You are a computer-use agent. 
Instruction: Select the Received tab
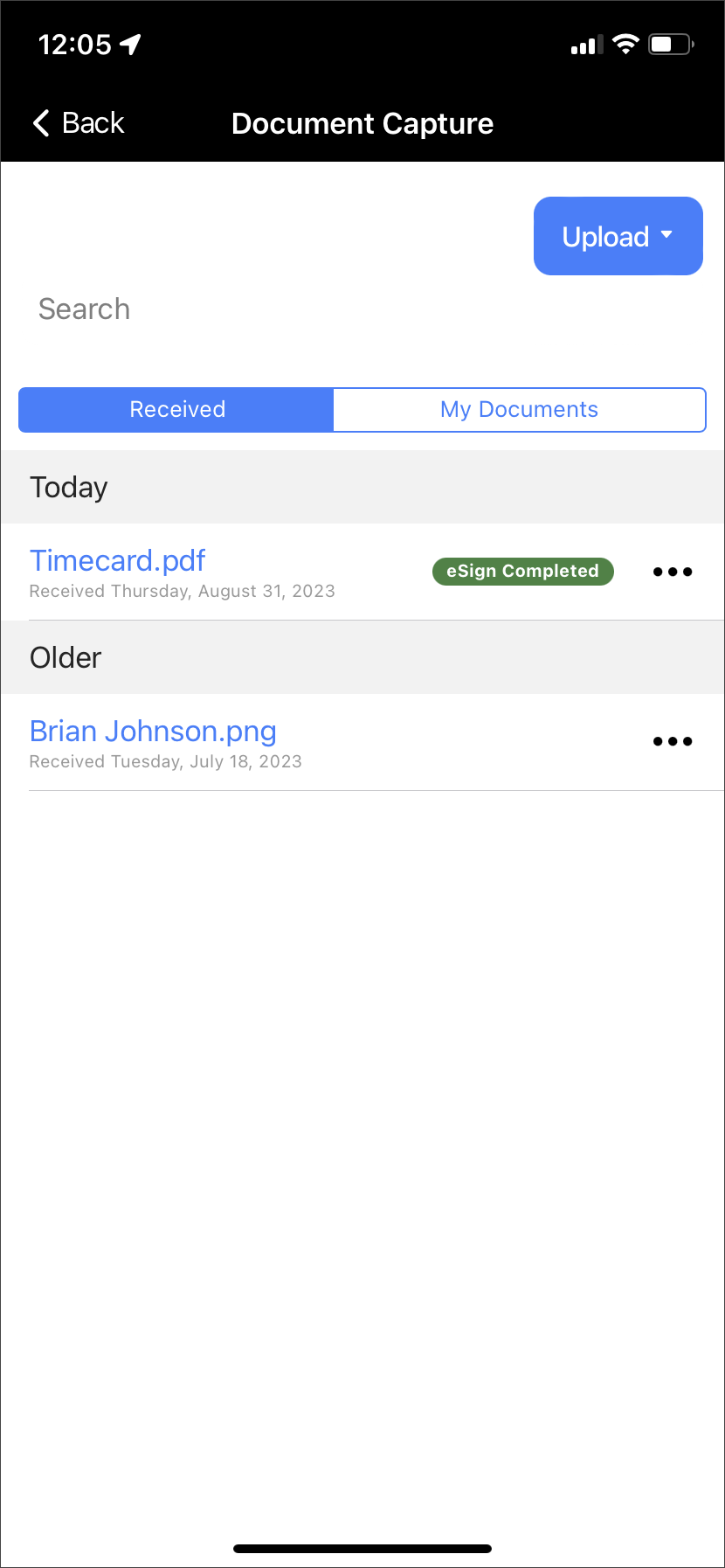coord(176,410)
